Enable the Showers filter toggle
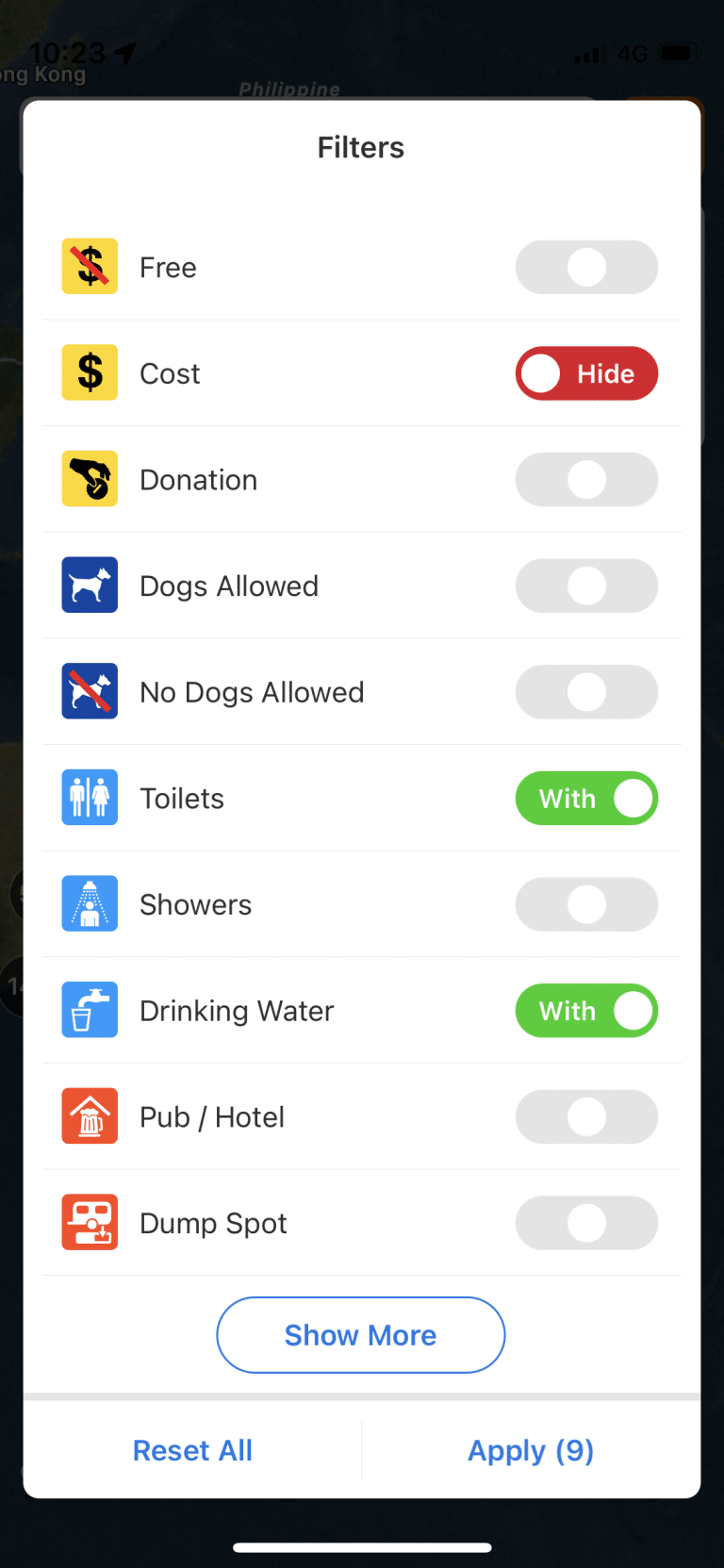The height and width of the screenshot is (1568, 724). pyautogui.click(x=586, y=903)
